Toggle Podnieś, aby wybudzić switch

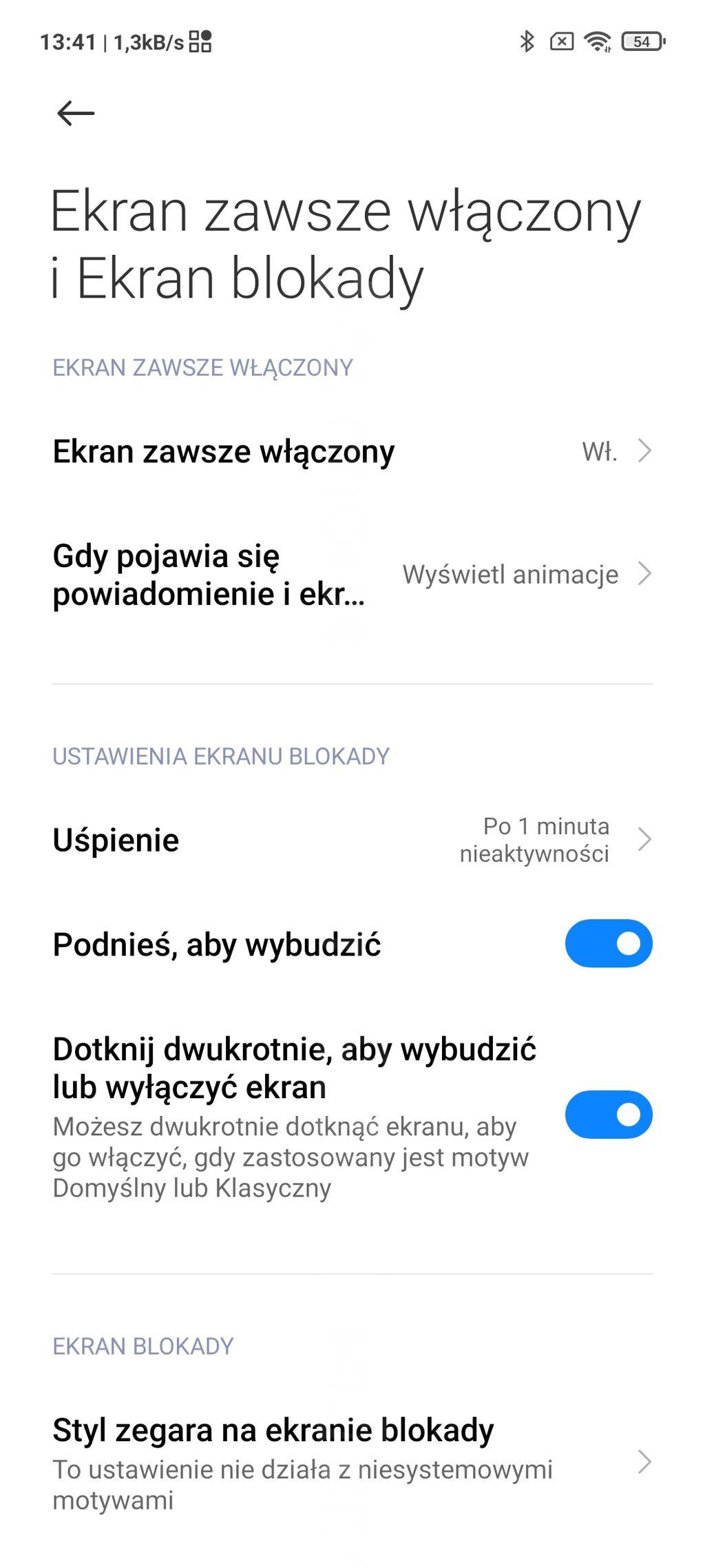(608, 943)
